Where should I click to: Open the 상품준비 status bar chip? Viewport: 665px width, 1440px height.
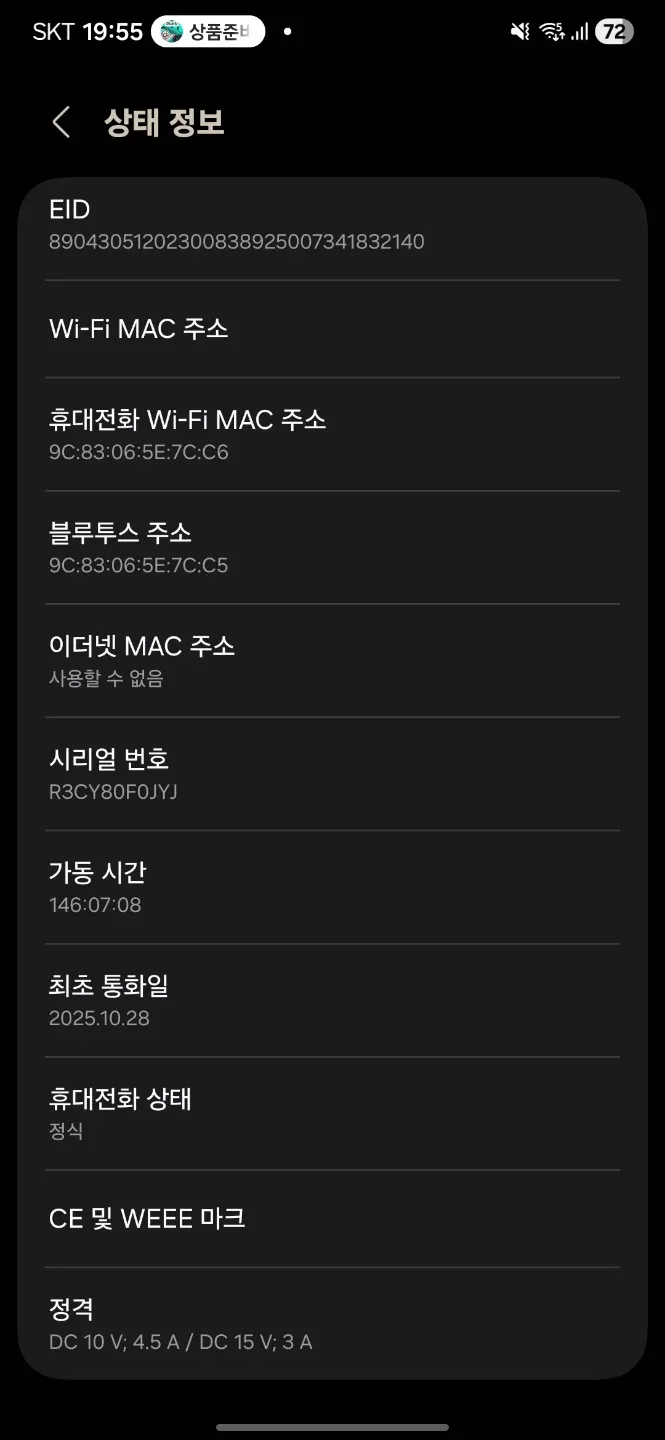208,32
